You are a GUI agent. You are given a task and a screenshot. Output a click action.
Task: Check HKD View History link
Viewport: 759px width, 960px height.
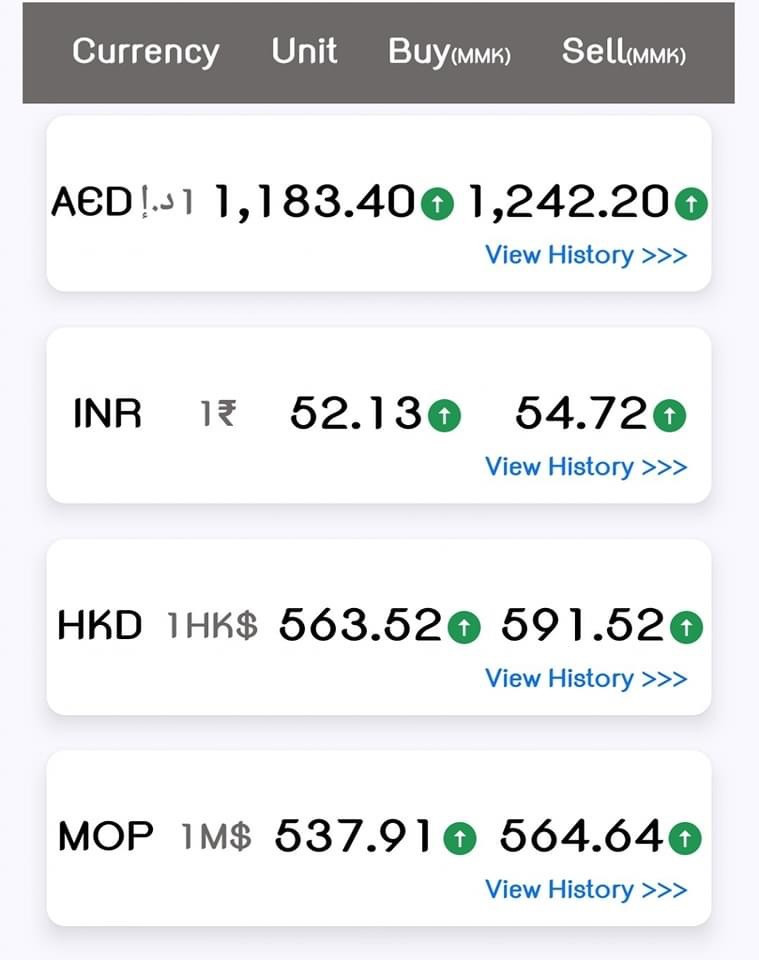(x=586, y=679)
